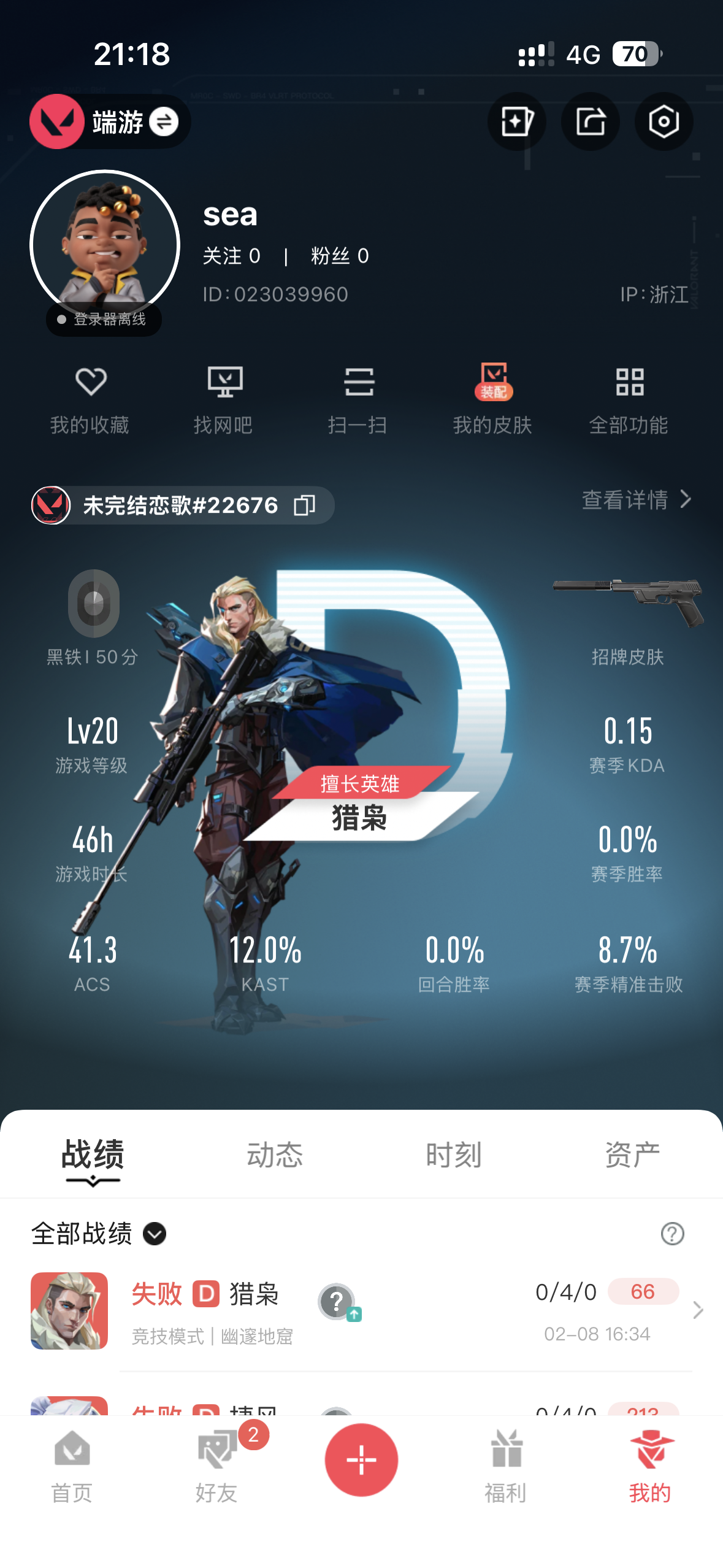The width and height of the screenshot is (723, 1568).
Task: Share profile using the share icon
Action: 590,121
